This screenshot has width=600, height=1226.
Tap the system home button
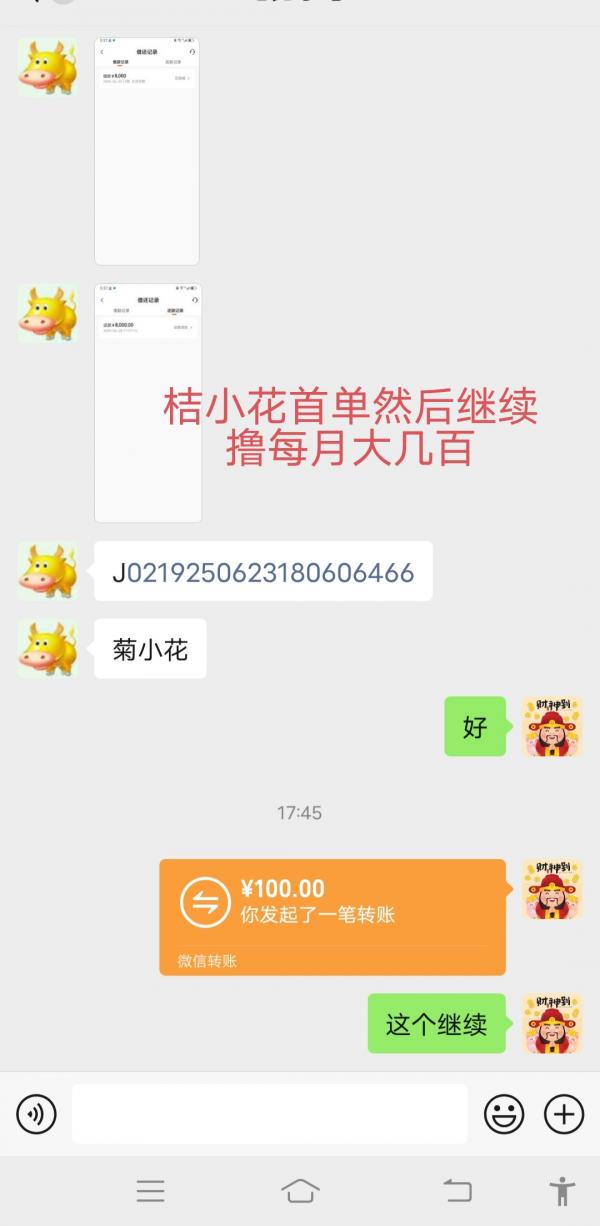point(300,1190)
